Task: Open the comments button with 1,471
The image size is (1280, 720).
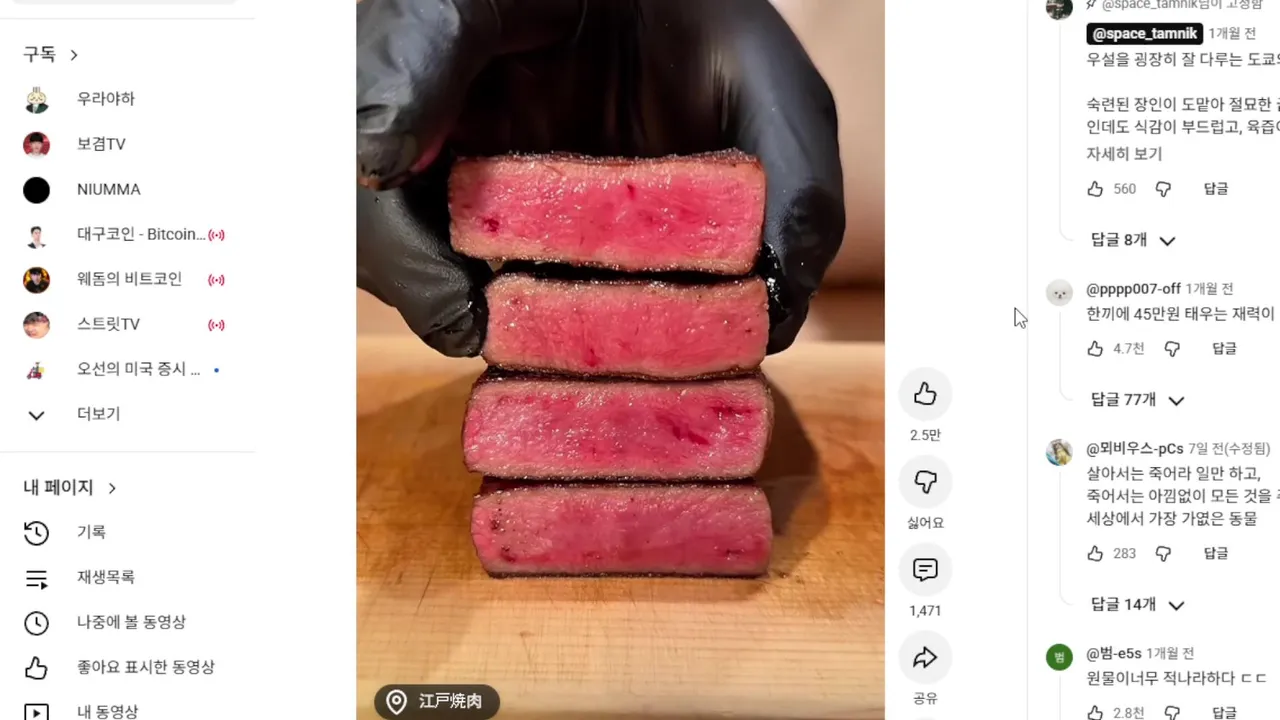Action: coord(925,571)
